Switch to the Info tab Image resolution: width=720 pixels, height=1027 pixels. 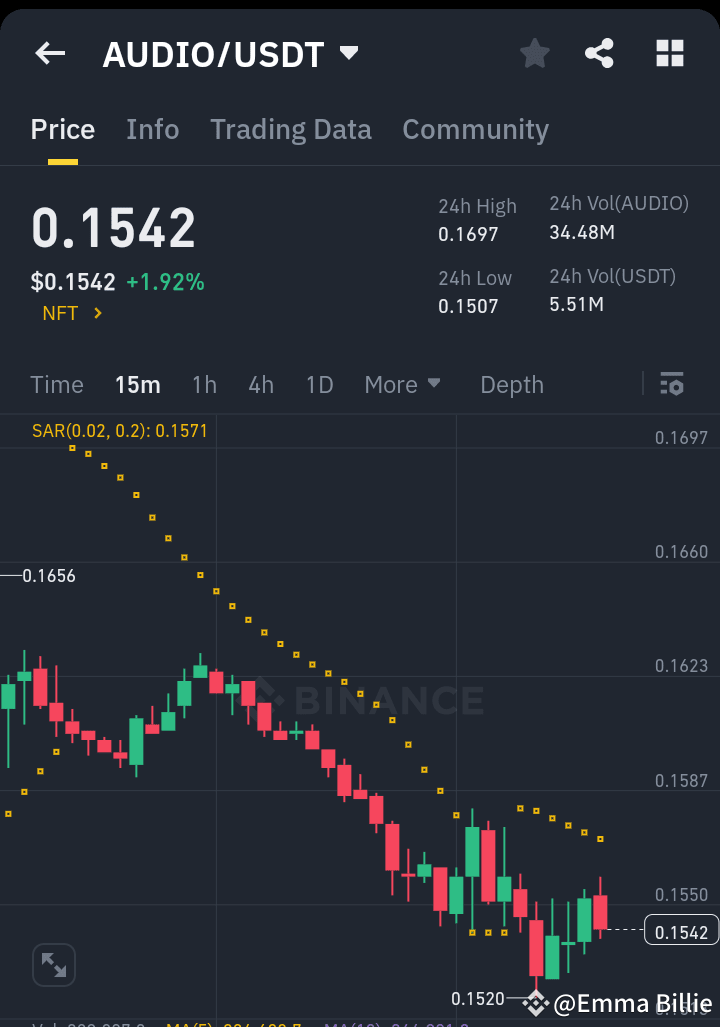click(152, 129)
